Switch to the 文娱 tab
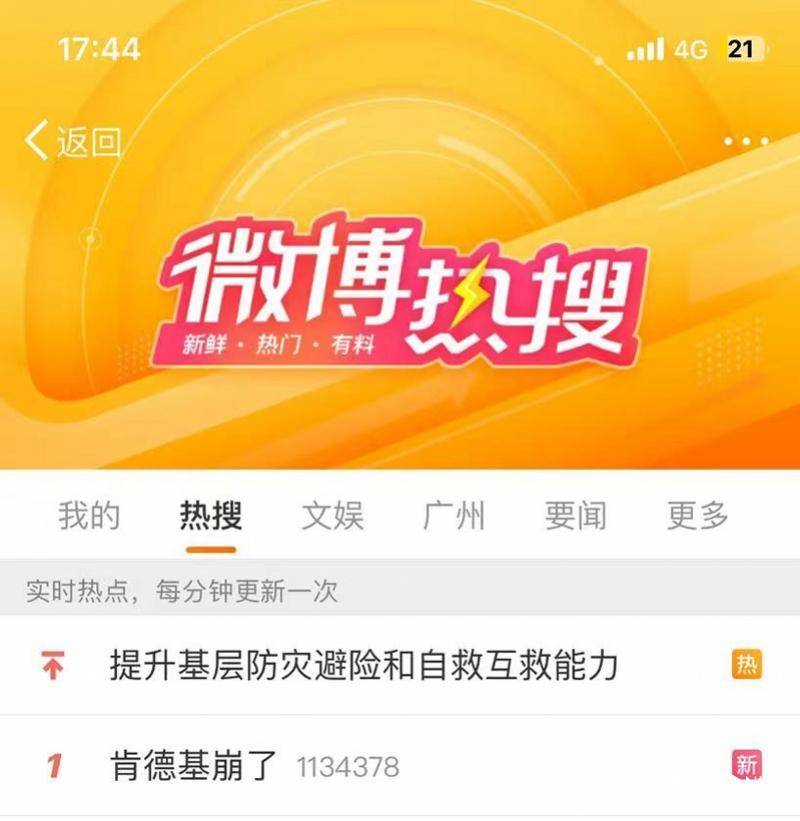 click(x=333, y=516)
